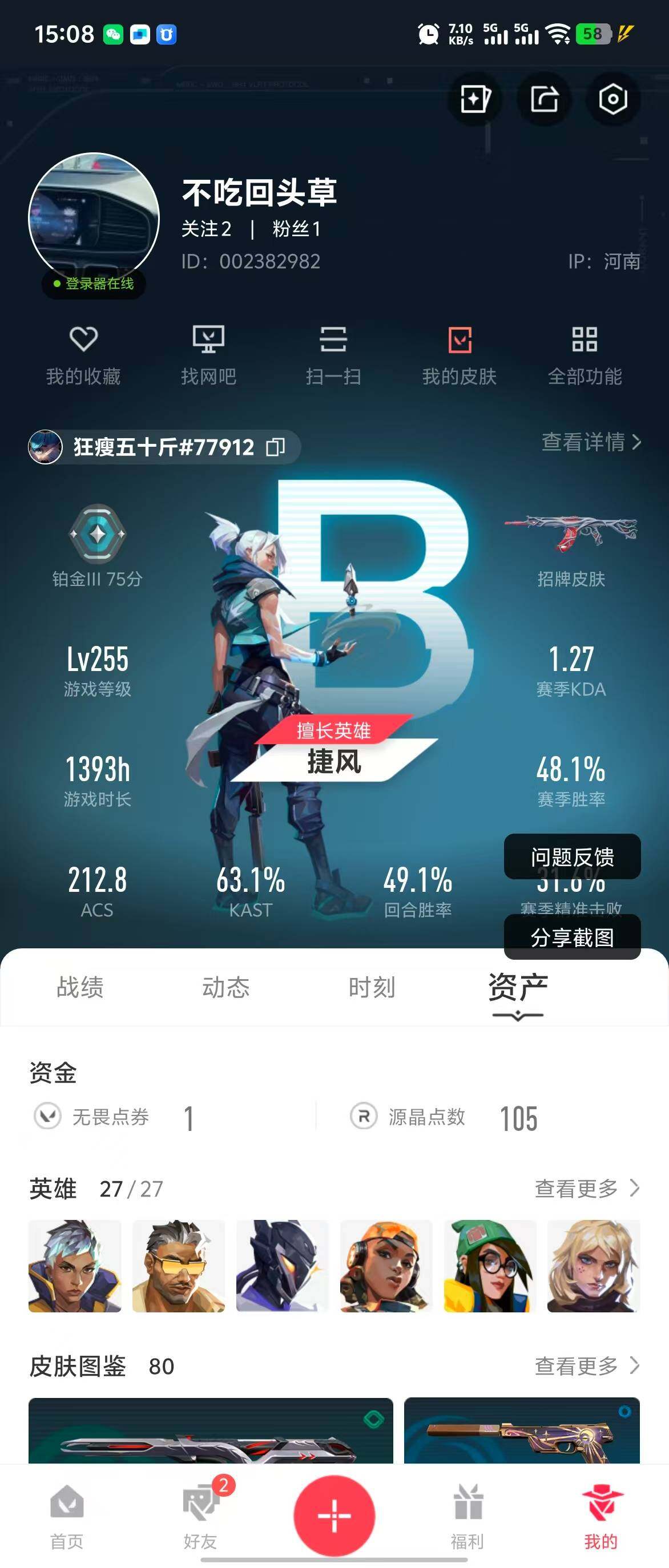Go to 首页 home tab
The image size is (669, 1568).
pyautogui.click(x=67, y=1516)
